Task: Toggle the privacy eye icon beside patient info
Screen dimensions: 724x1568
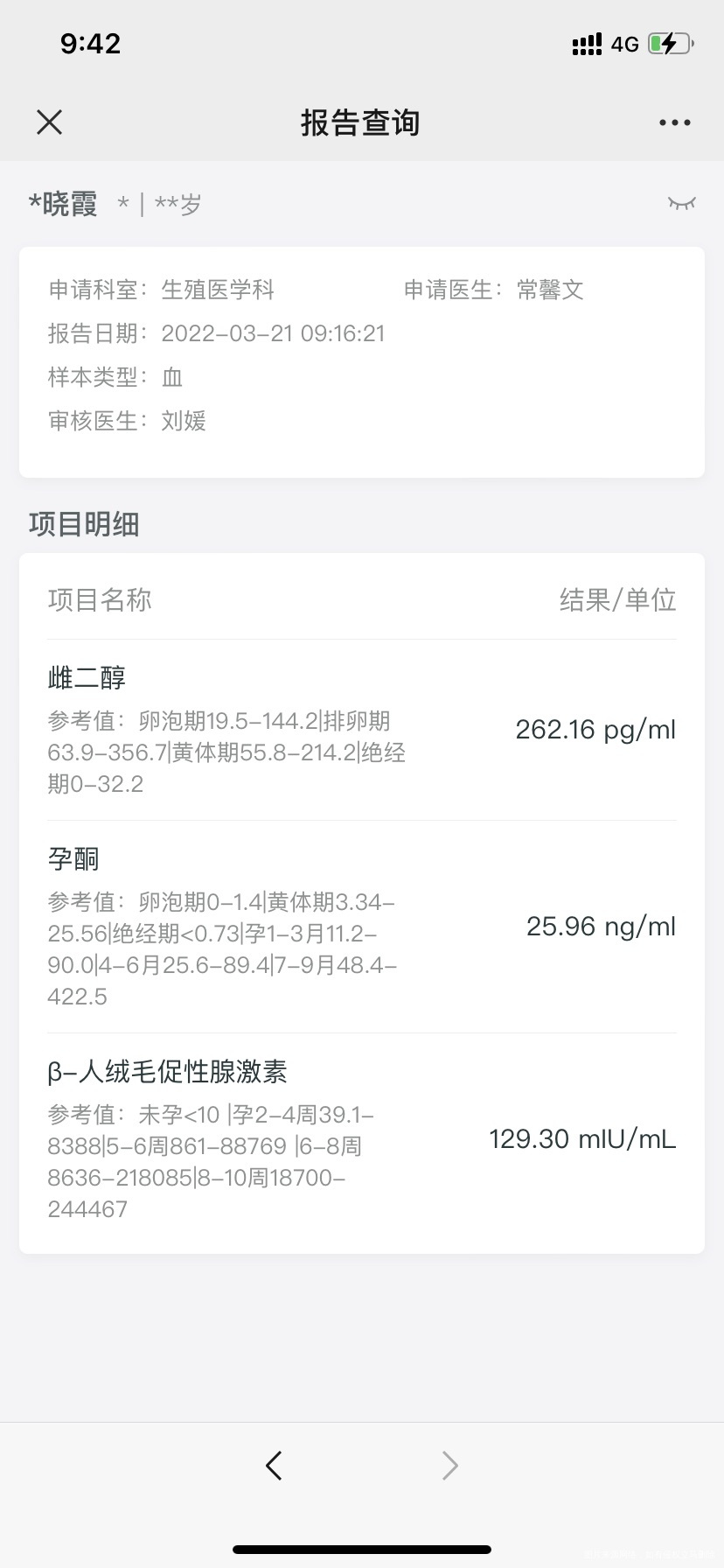Action: [681, 202]
